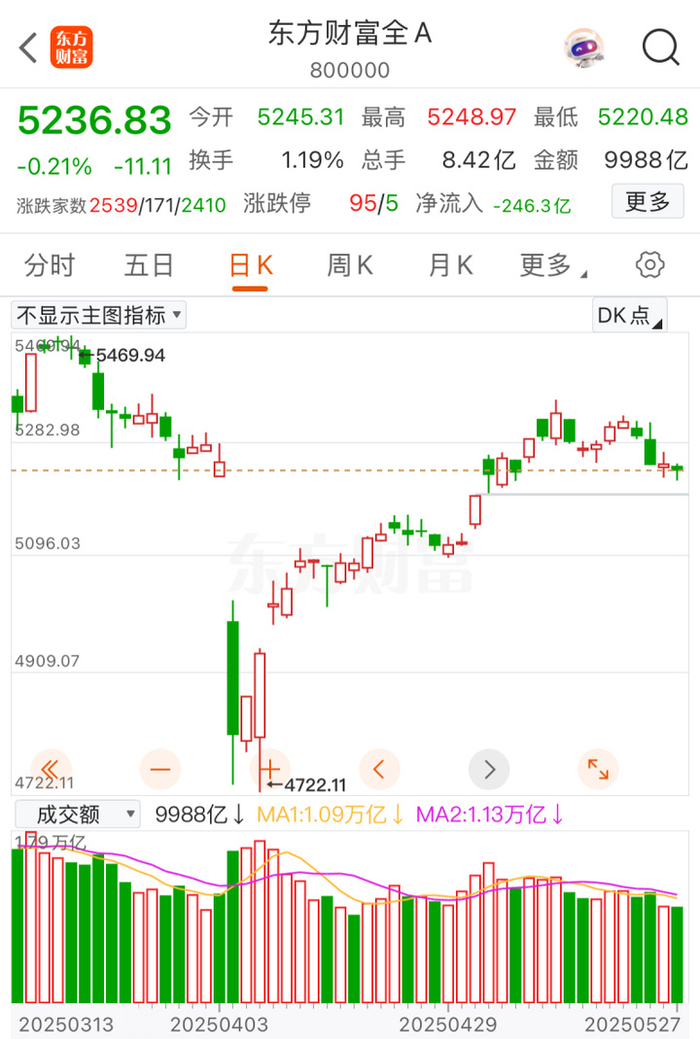700x1039 pixels.
Task: Expand the chart to full screen
Action: [x=598, y=770]
